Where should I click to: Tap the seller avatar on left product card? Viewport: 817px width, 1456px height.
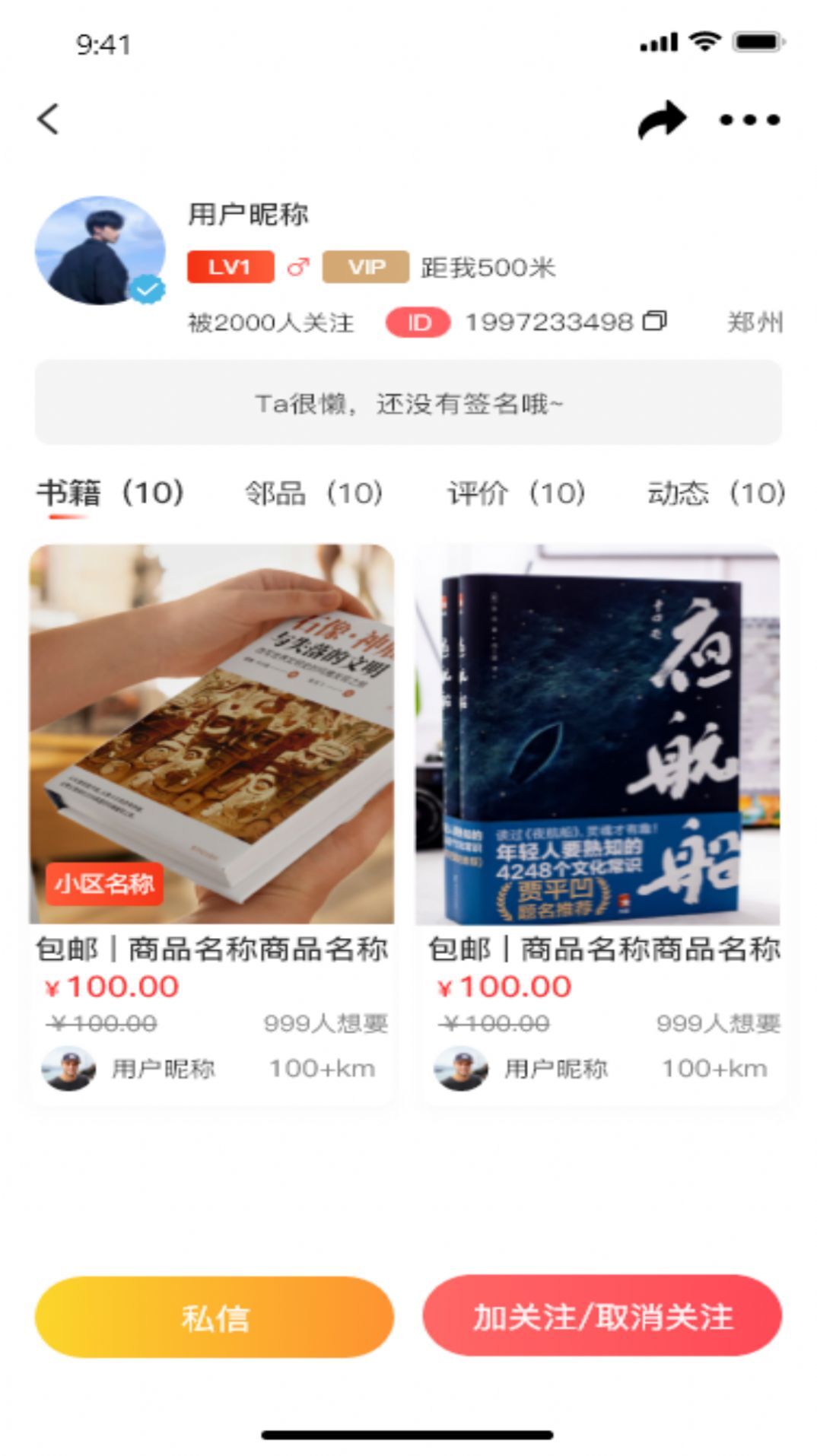pyautogui.click(x=70, y=1068)
